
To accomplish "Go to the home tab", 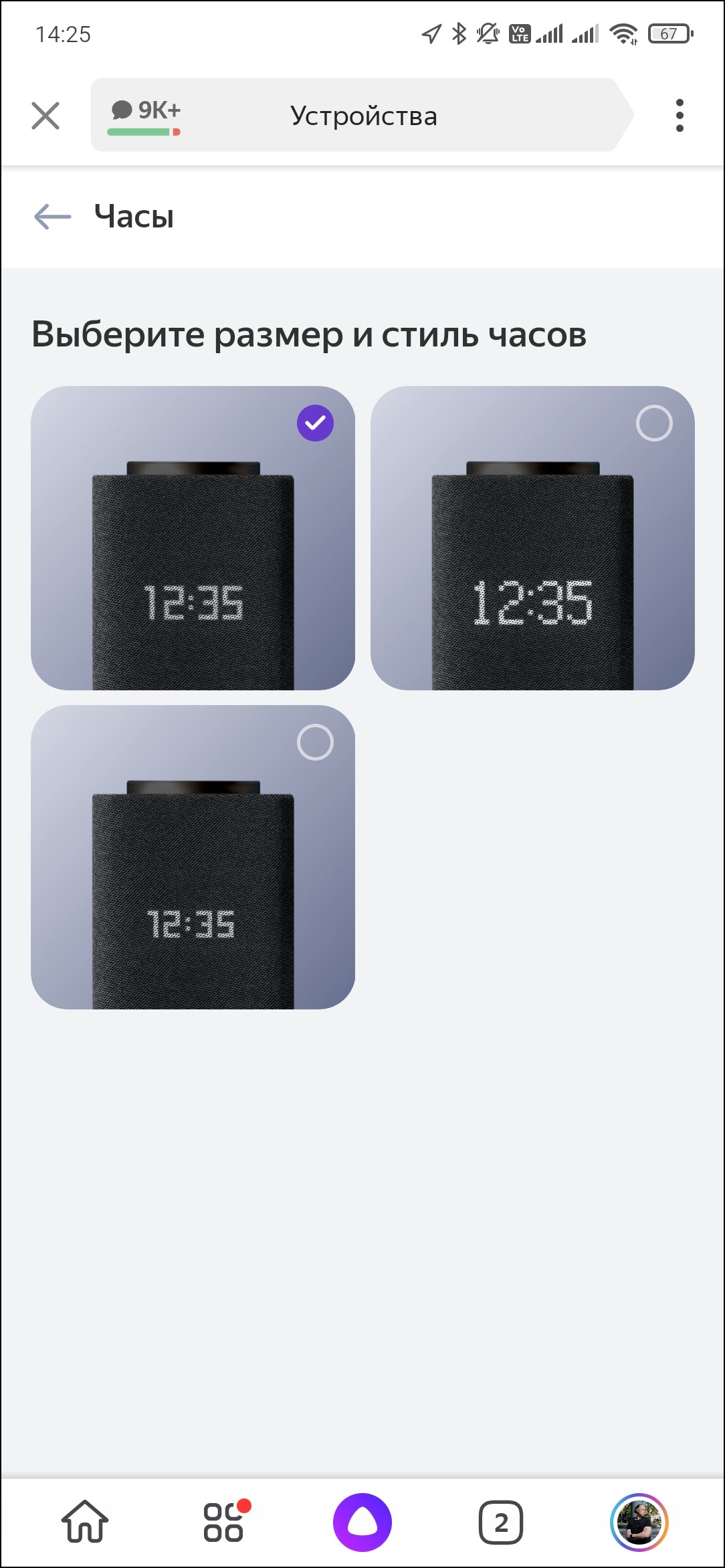I will pos(85,1522).
